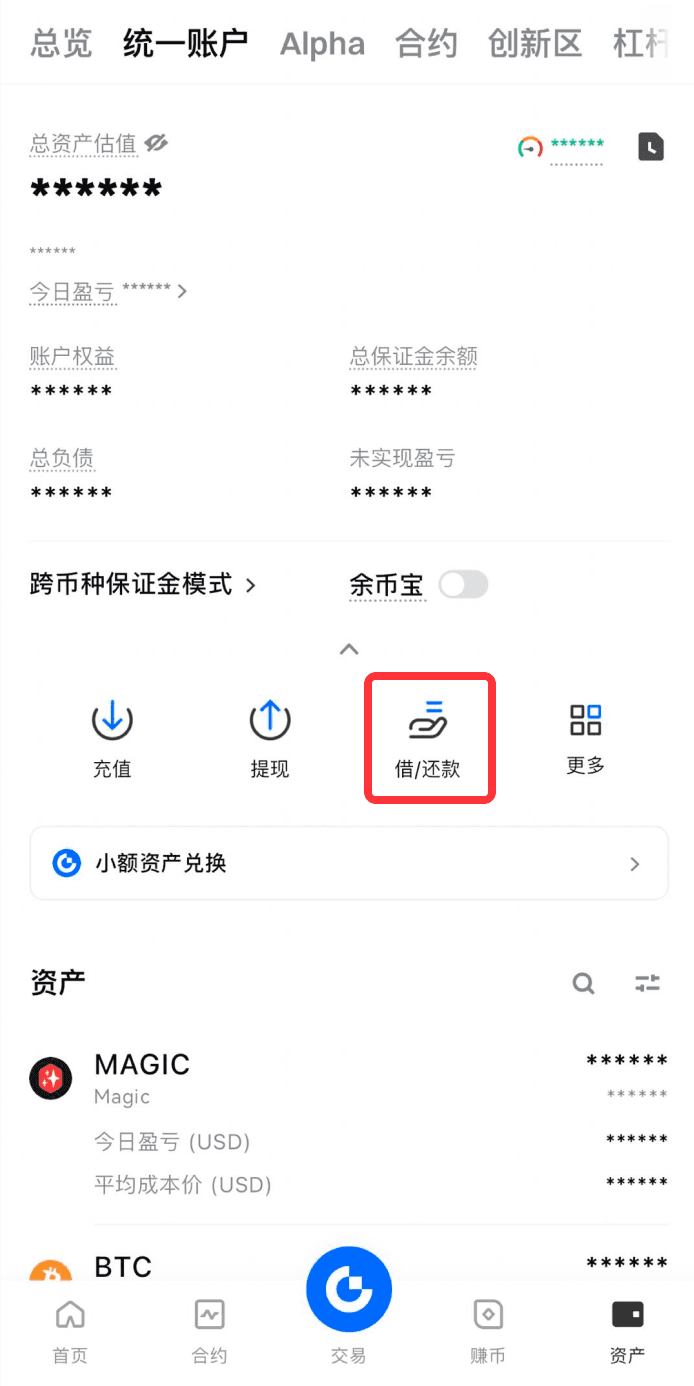Open the MAGIC asset row
Viewport: 694px width, 1386px height.
click(x=348, y=1080)
